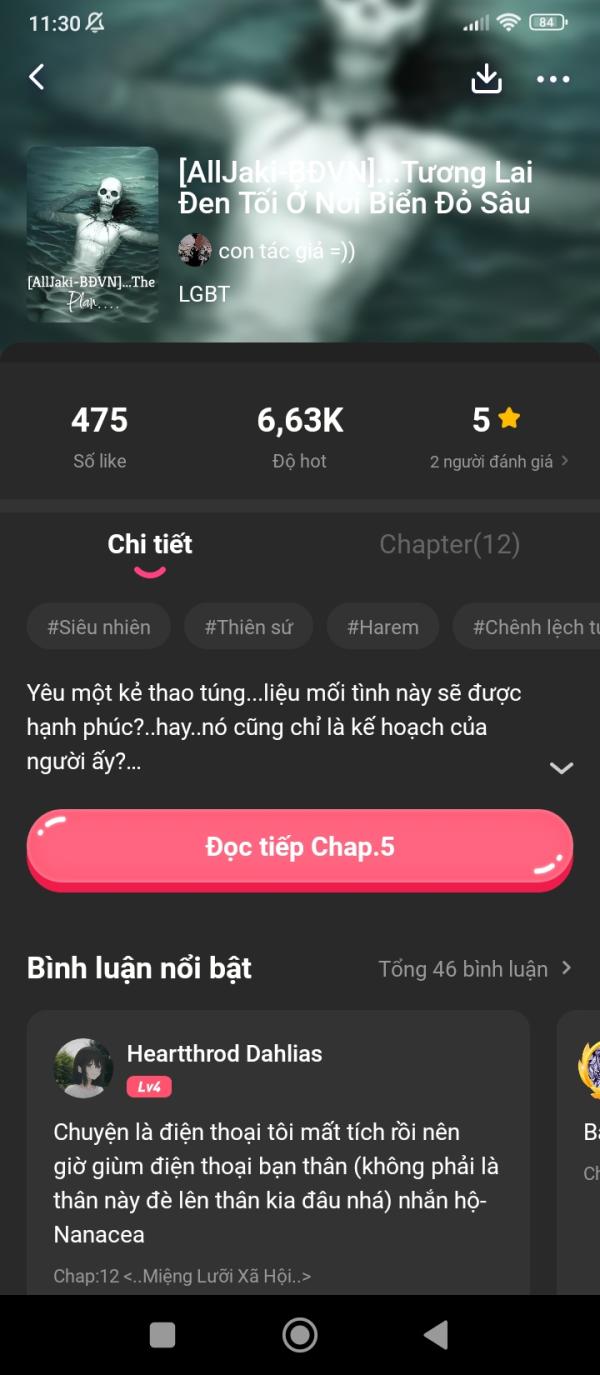Tap the system back triangle
600x1375 pixels.
pyautogui.click(x=436, y=1334)
